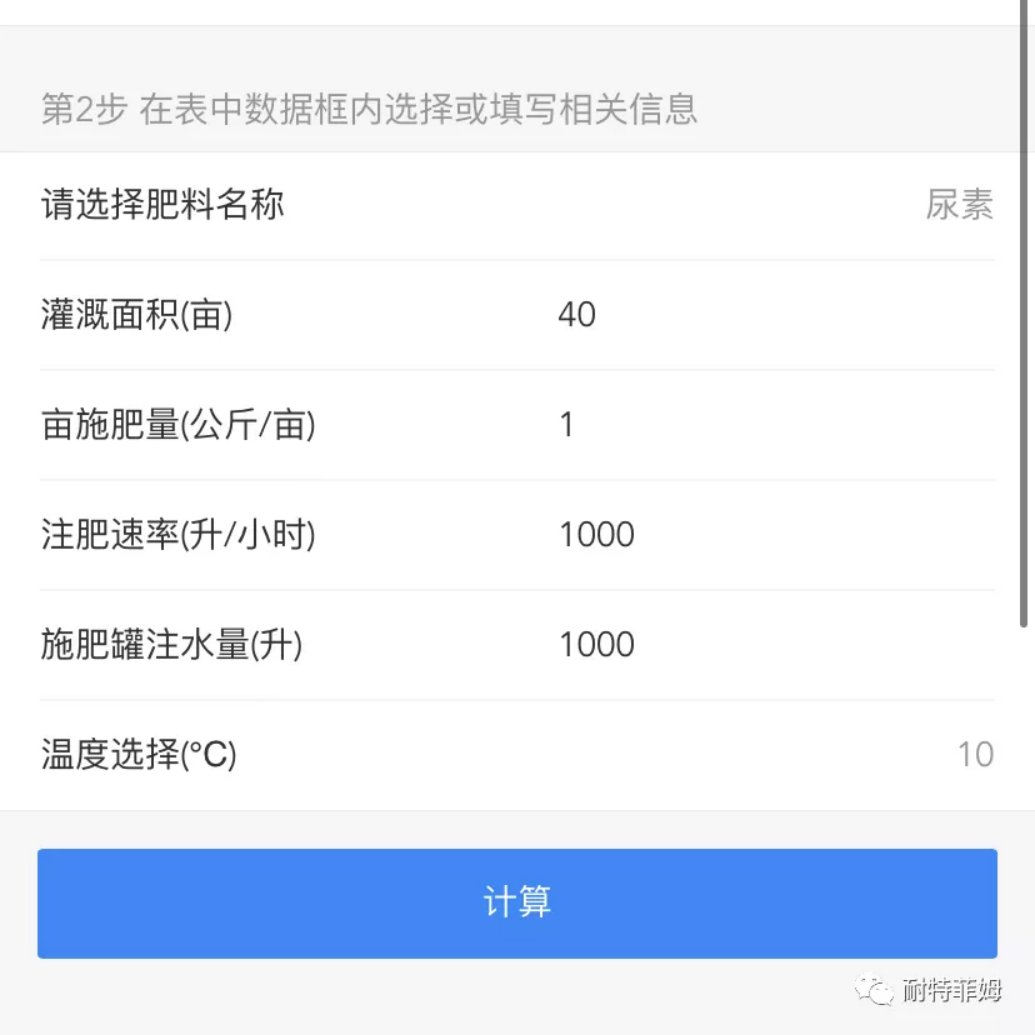This screenshot has height=1035, width=1035.
Task: Open the 温度选择(°C) picker
Action: (x=974, y=755)
